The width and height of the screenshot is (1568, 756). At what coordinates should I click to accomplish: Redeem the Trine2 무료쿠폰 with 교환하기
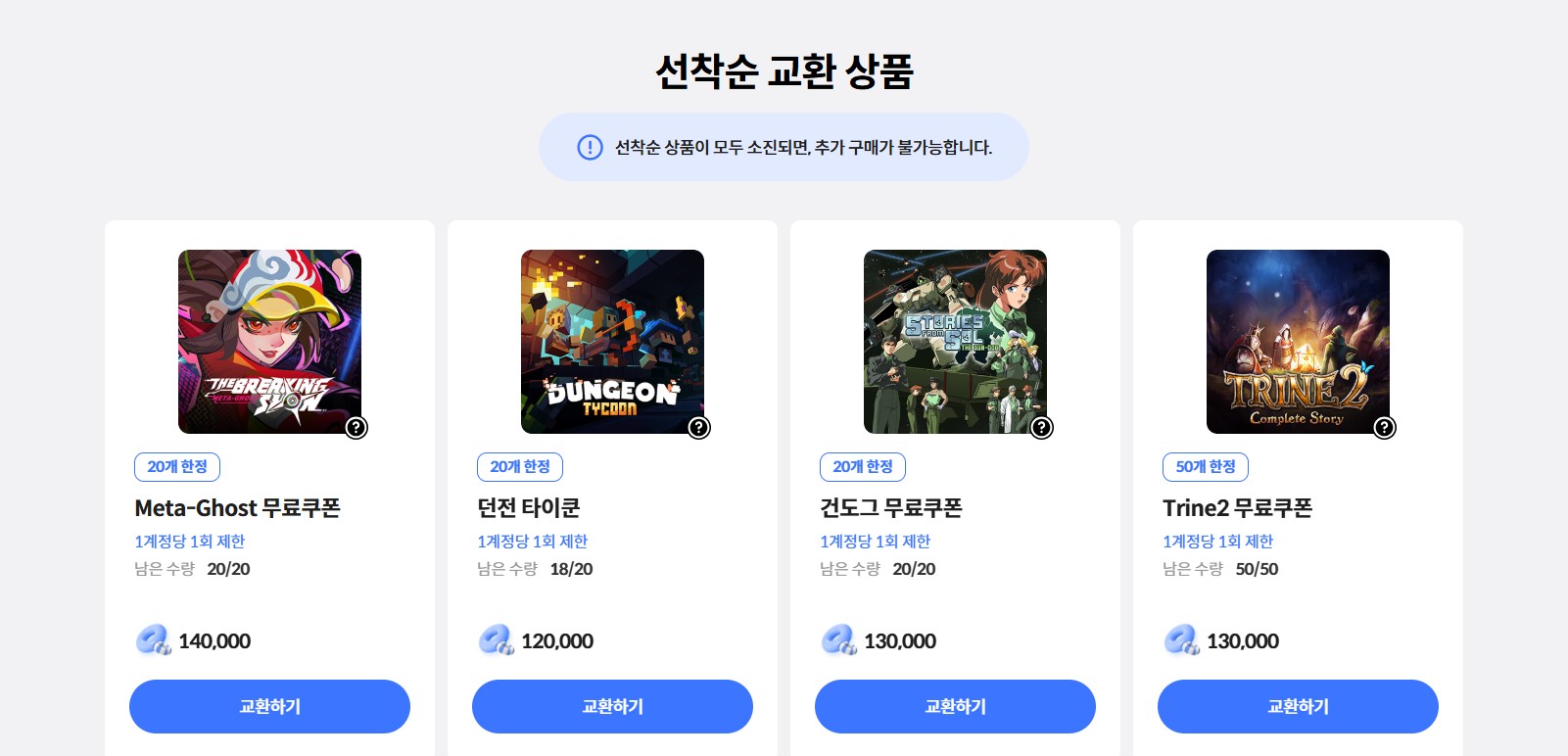point(1298,706)
